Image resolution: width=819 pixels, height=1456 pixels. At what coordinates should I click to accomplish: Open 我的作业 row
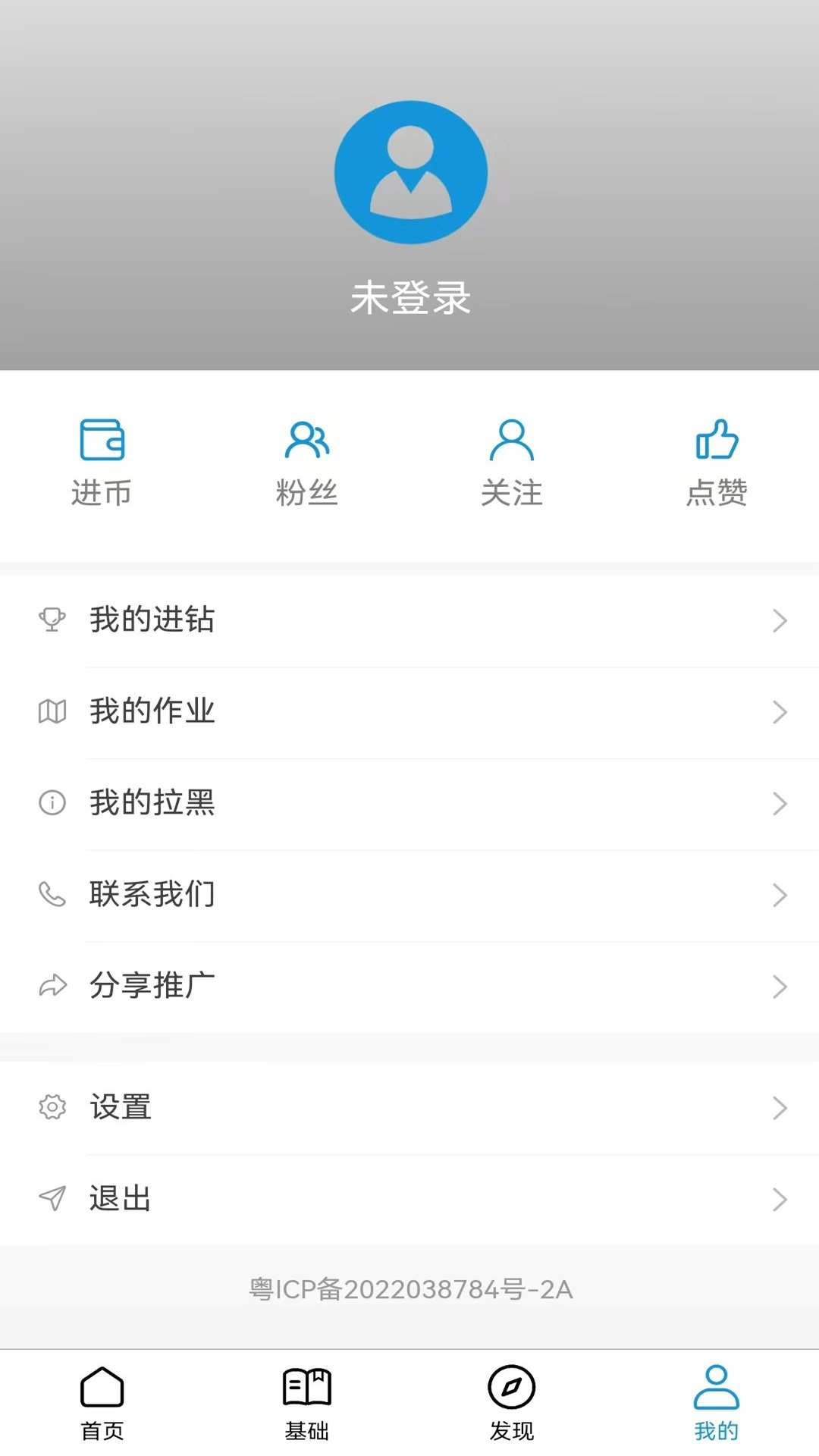click(409, 712)
